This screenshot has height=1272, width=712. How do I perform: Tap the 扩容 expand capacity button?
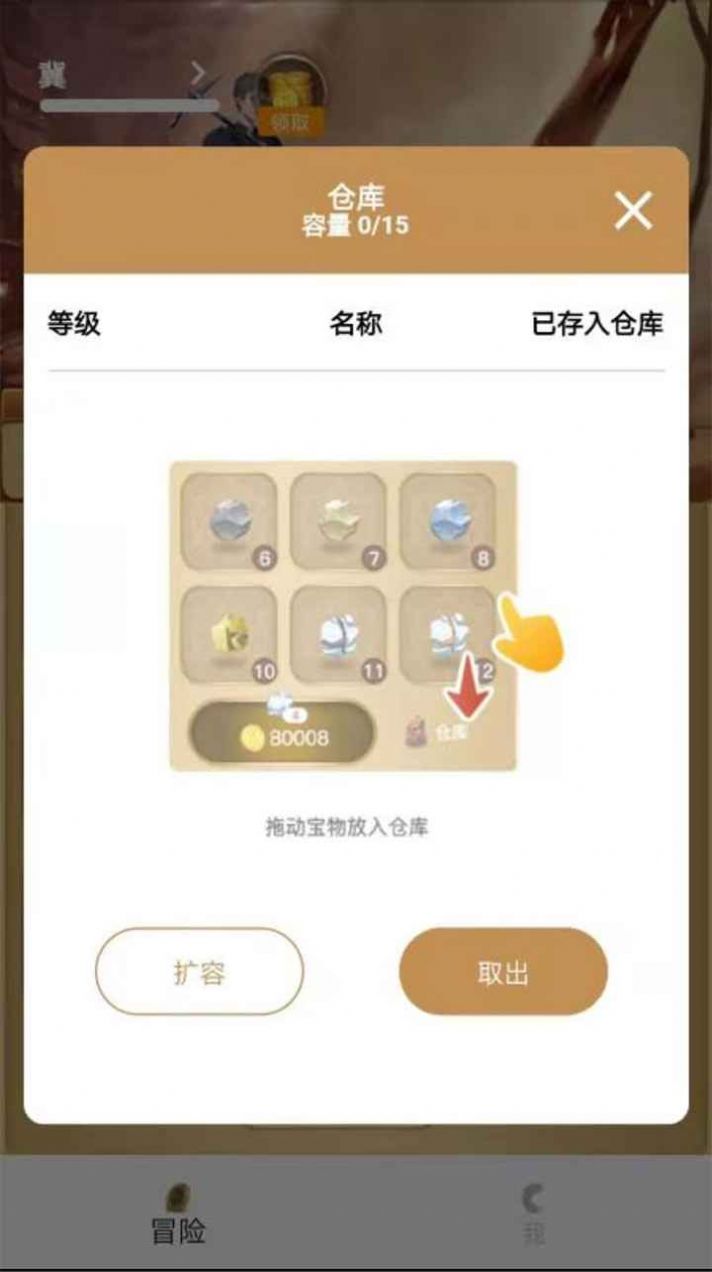pos(199,972)
